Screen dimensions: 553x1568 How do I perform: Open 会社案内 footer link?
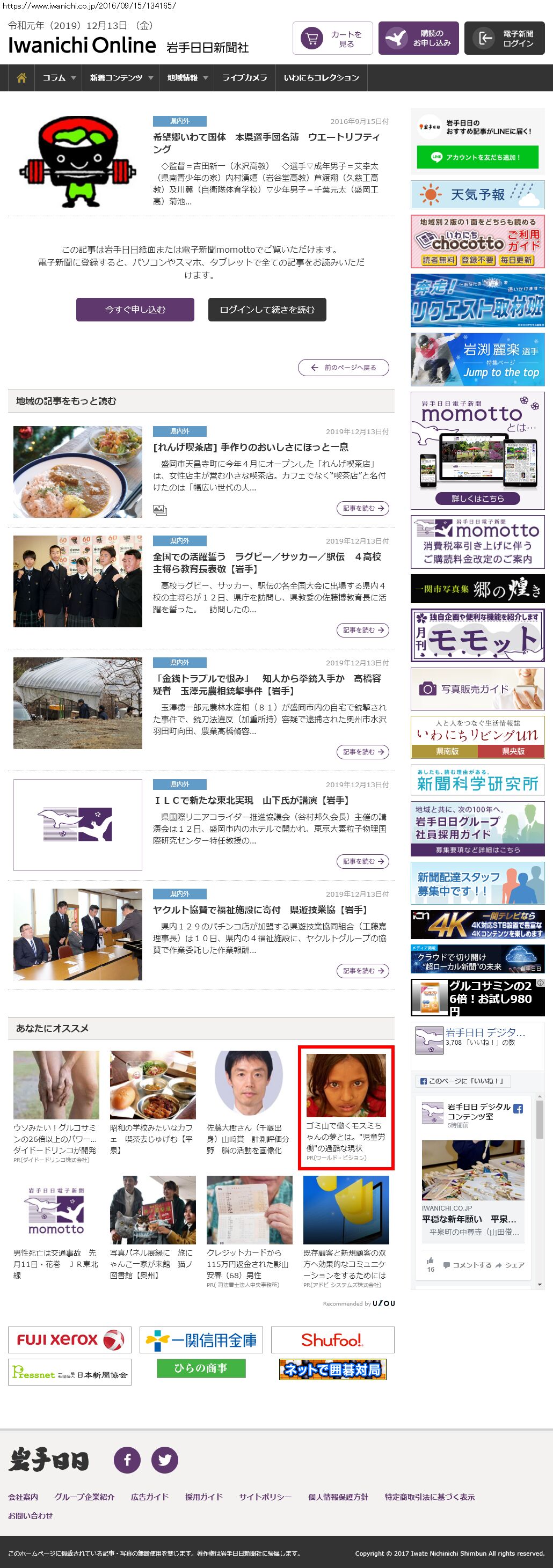tap(23, 1497)
